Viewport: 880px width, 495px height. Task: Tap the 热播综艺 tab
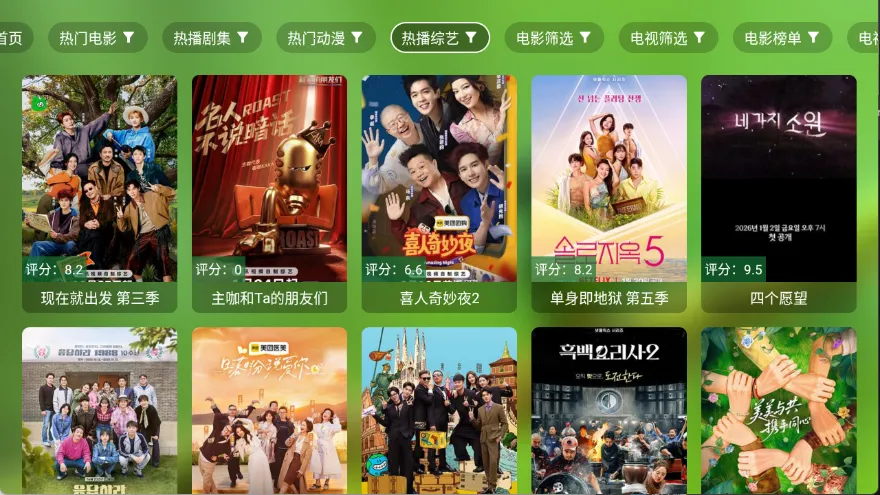coord(440,38)
